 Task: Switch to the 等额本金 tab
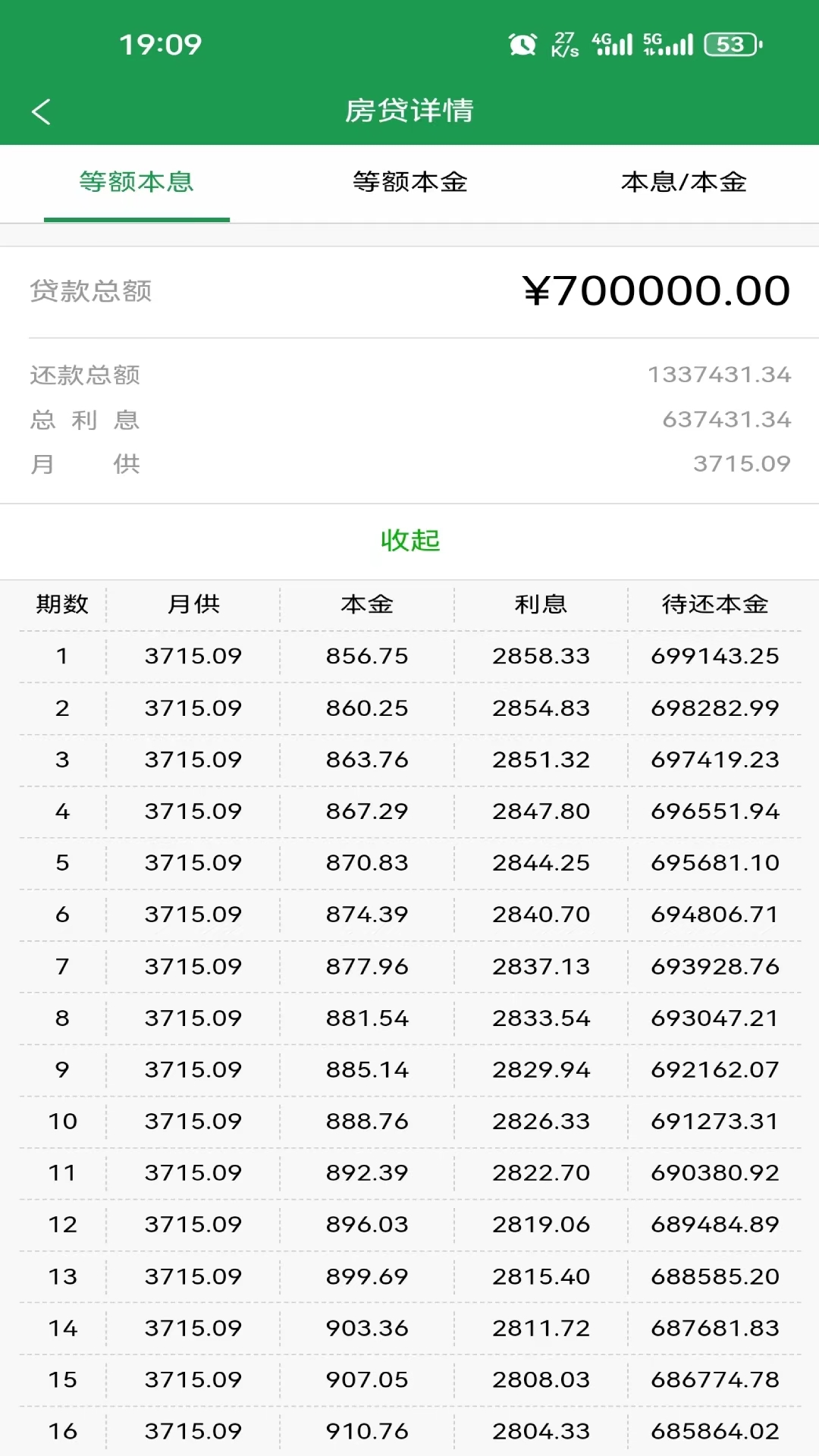409,183
